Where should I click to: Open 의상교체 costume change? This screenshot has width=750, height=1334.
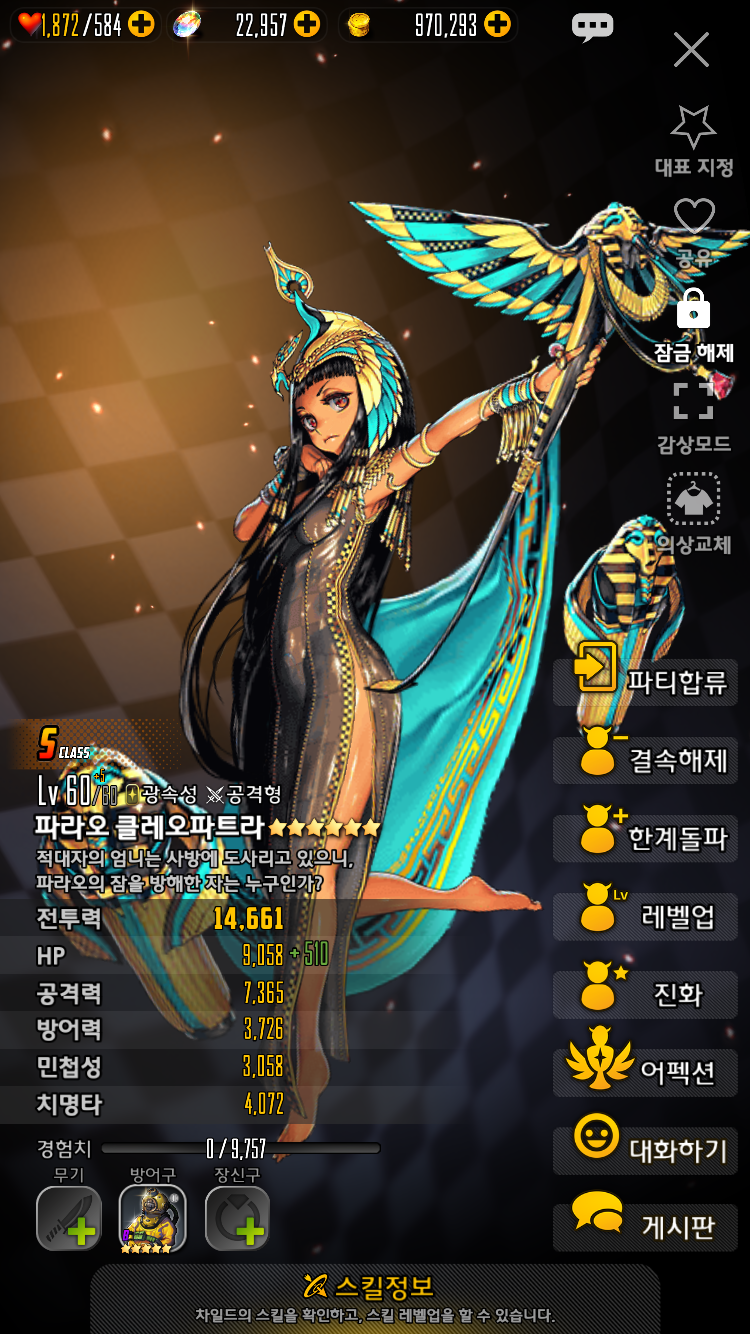pyautogui.click(x=693, y=512)
